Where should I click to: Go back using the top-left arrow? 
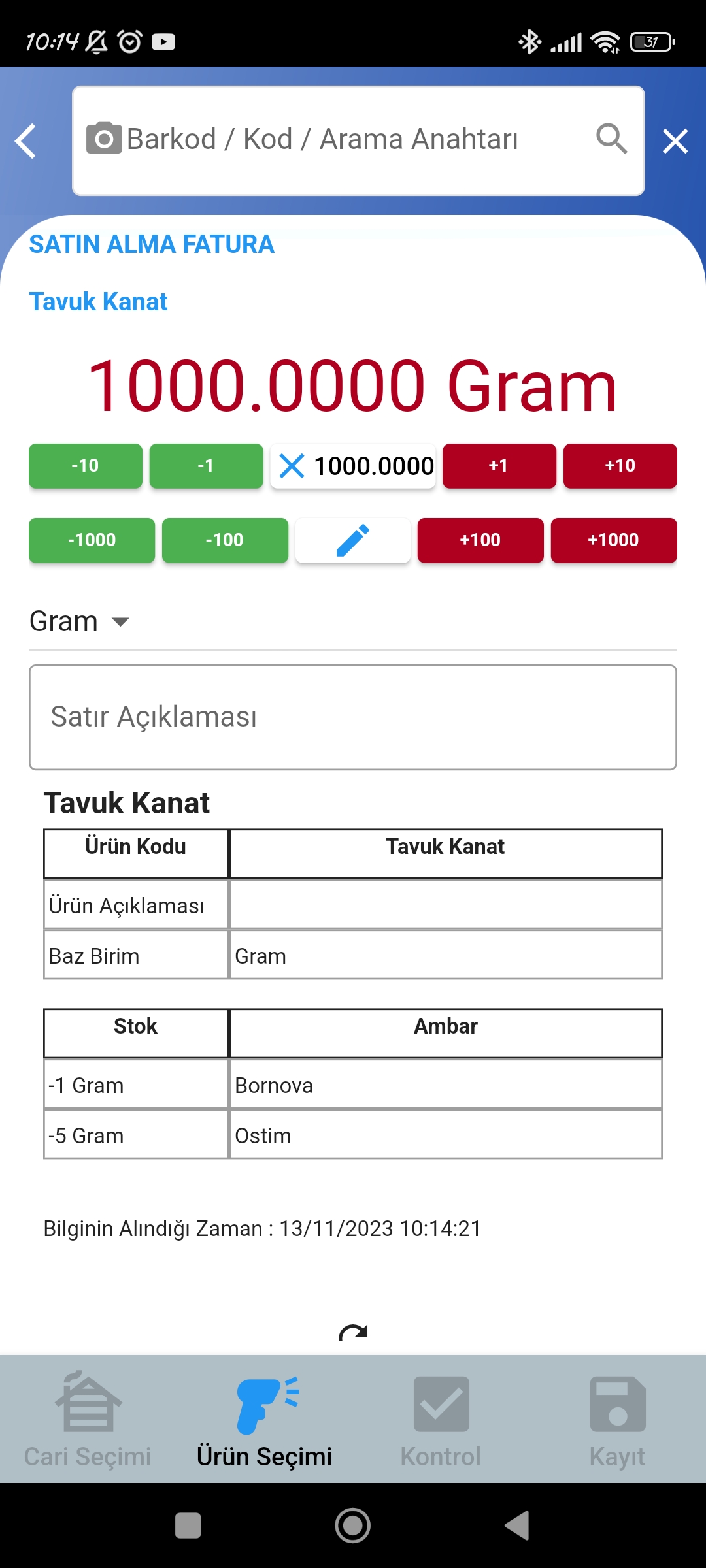pos(25,141)
